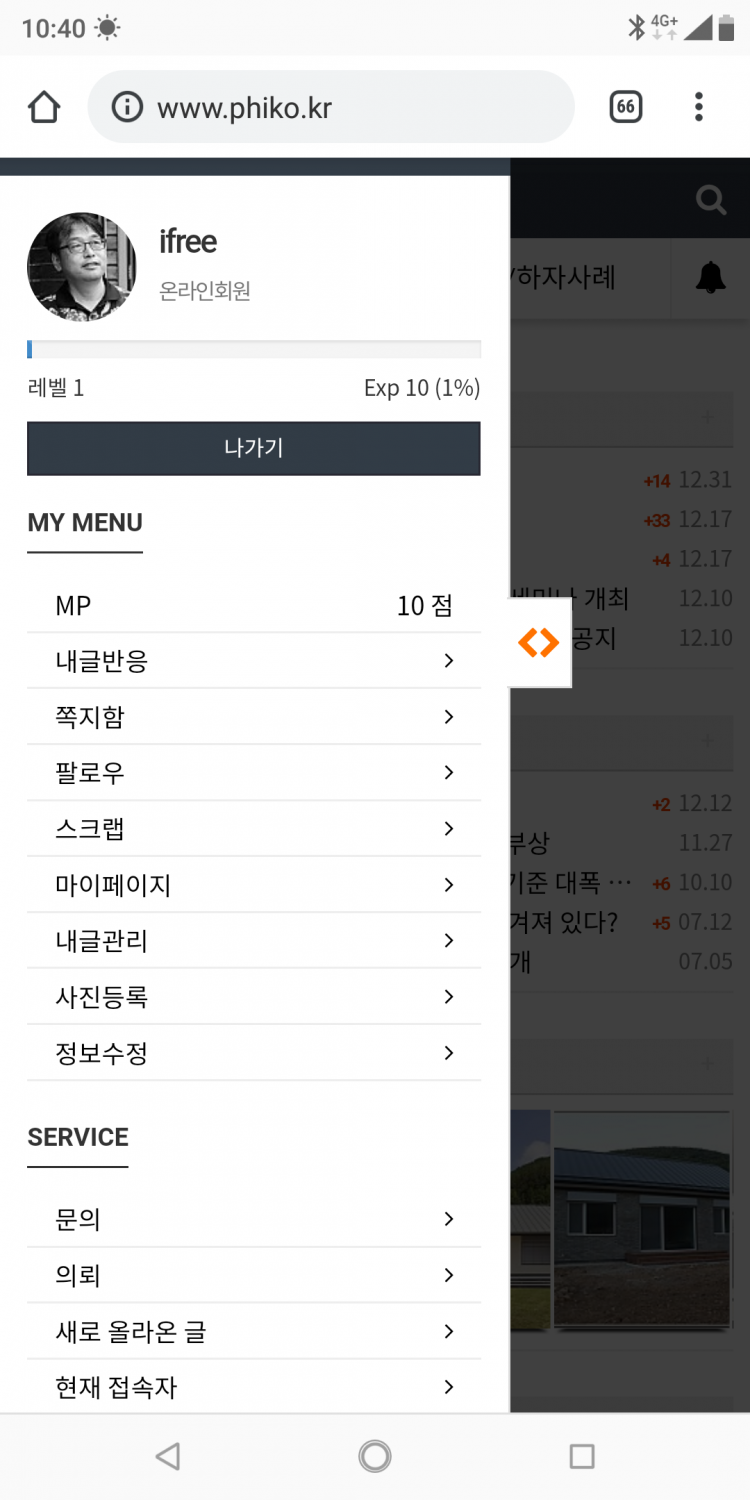Open 내글반응 from My Menu
Image resolution: width=750 pixels, height=1500 pixels.
pyautogui.click(x=253, y=661)
